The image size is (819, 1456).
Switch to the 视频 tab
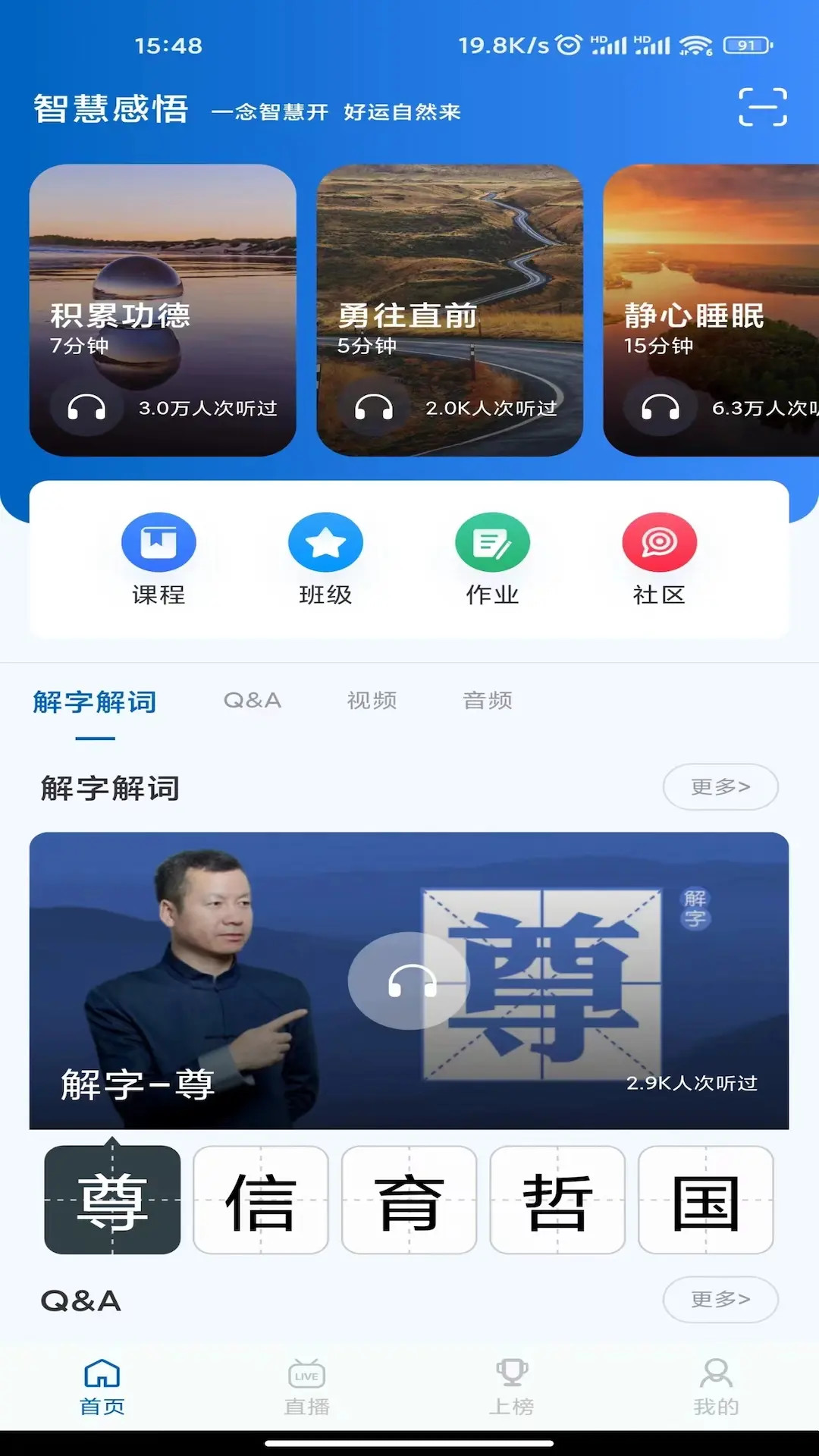pos(373,700)
